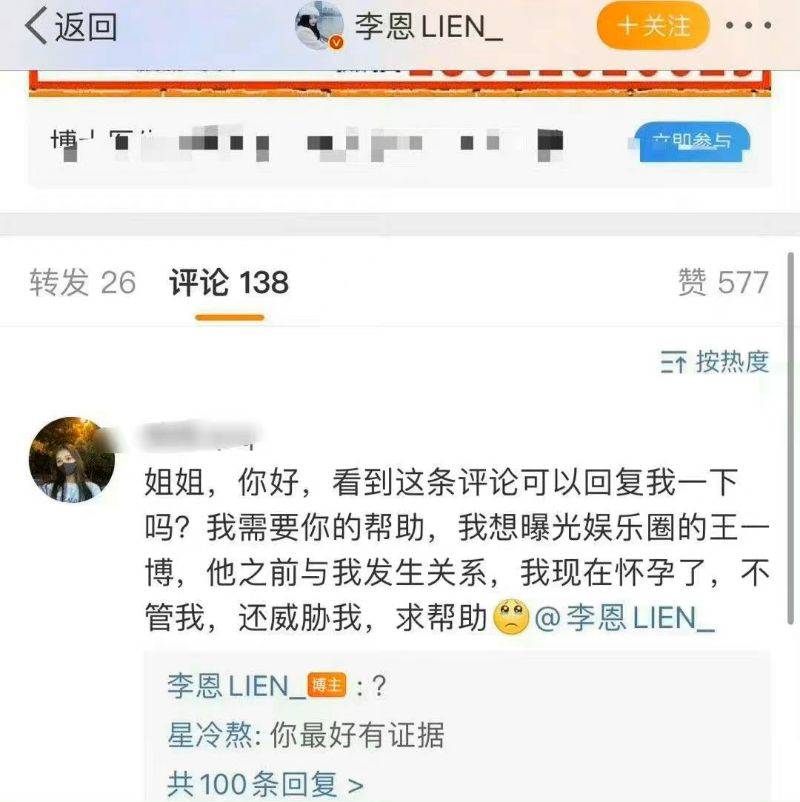Image resolution: width=800 pixels, height=802 pixels.
Task: Open the @李恩 LIEN_ mention link
Action: pyautogui.click(x=626, y=618)
